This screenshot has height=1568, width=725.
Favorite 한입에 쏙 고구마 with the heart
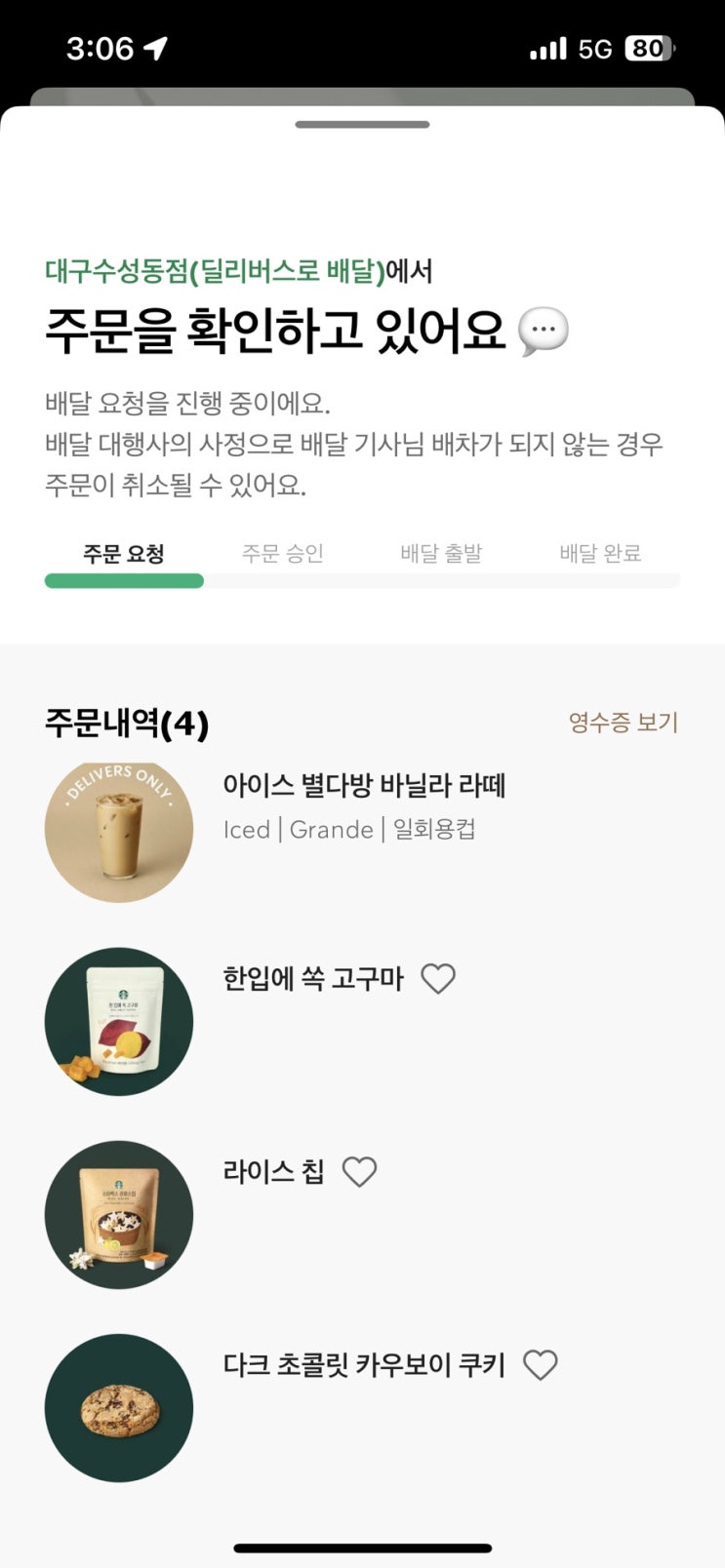point(438,978)
